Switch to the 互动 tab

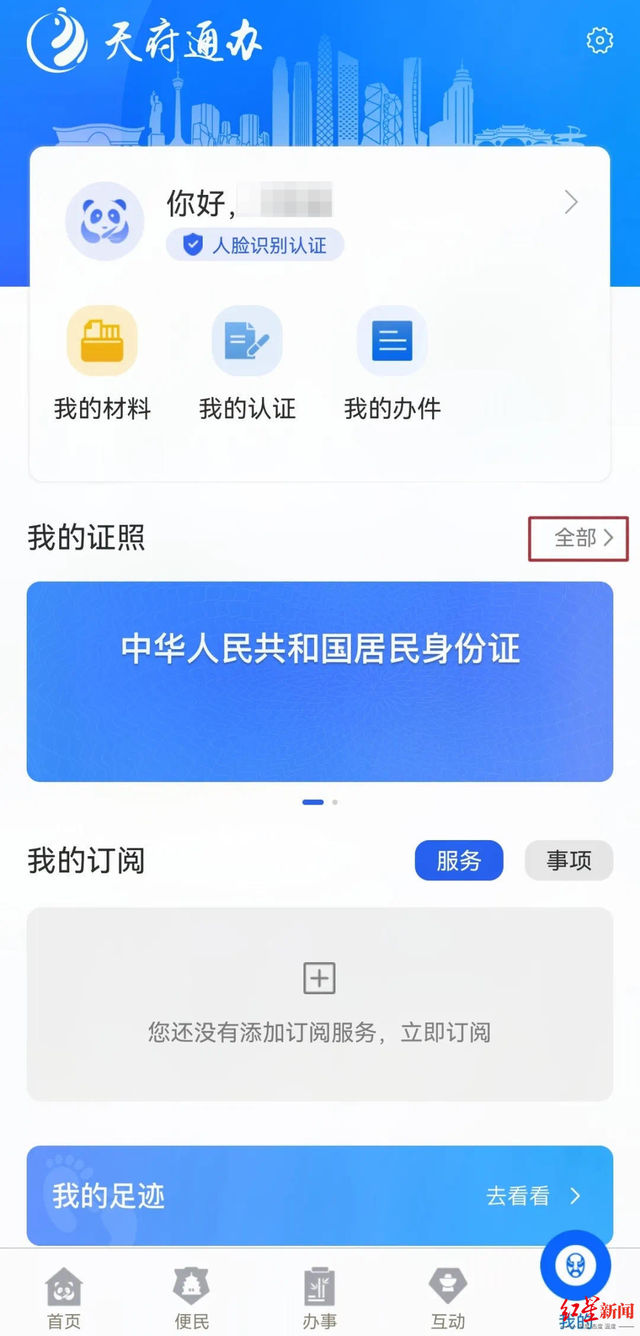(448, 1299)
